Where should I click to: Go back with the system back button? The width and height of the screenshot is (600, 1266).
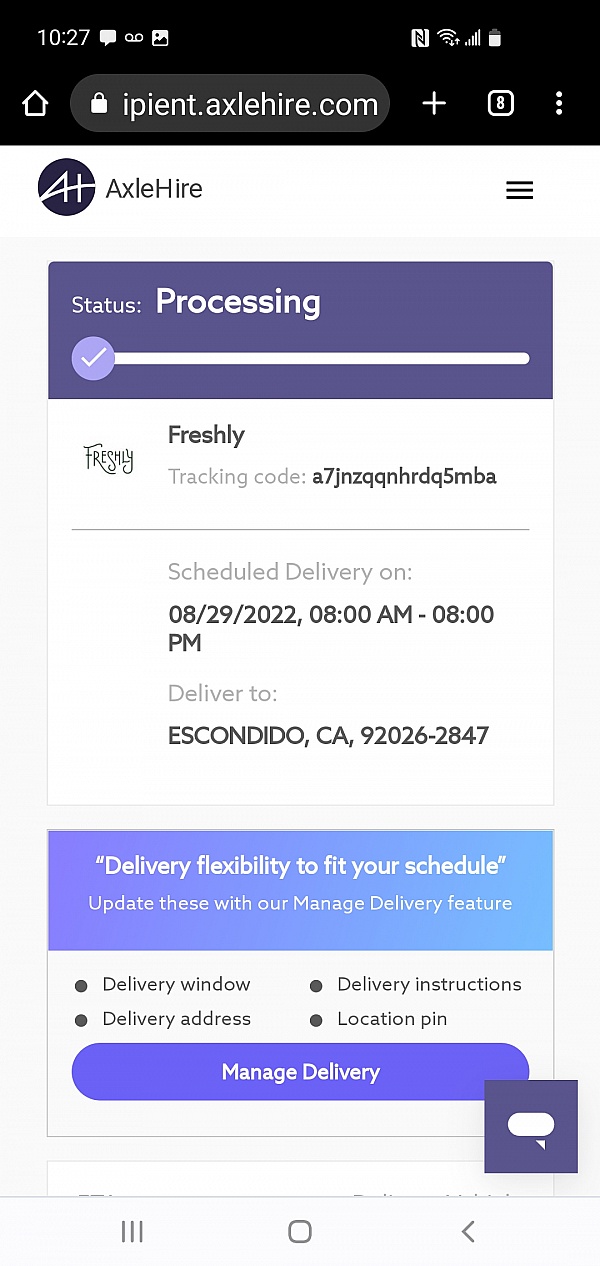[467, 1231]
